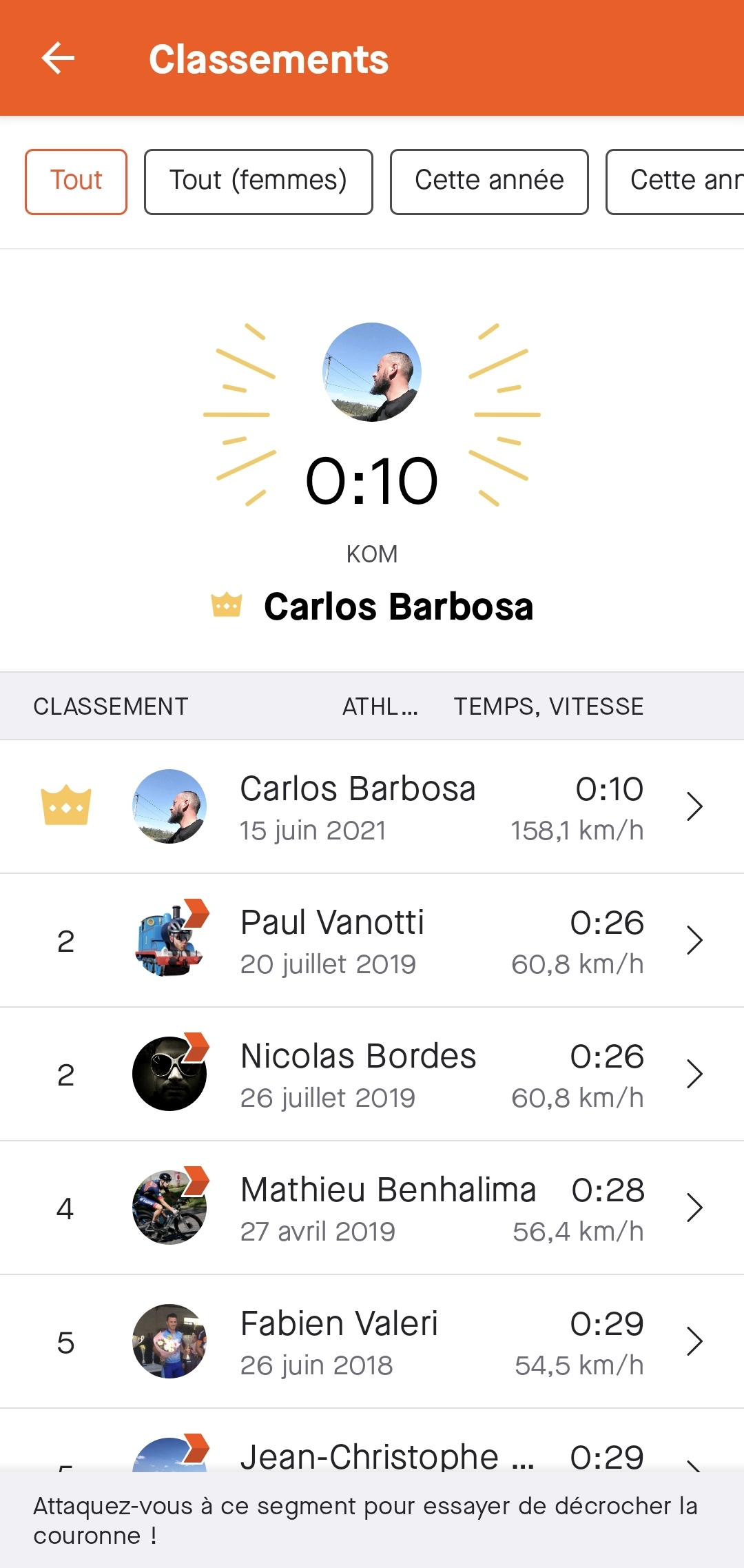744x1568 pixels.
Task: Open Carlos Barbosa's 0:10 leaderboard row
Action: [372, 807]
